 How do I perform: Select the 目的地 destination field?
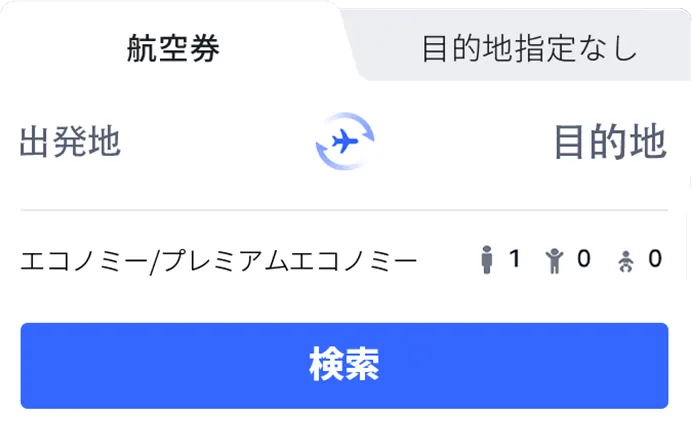[609, 143]
